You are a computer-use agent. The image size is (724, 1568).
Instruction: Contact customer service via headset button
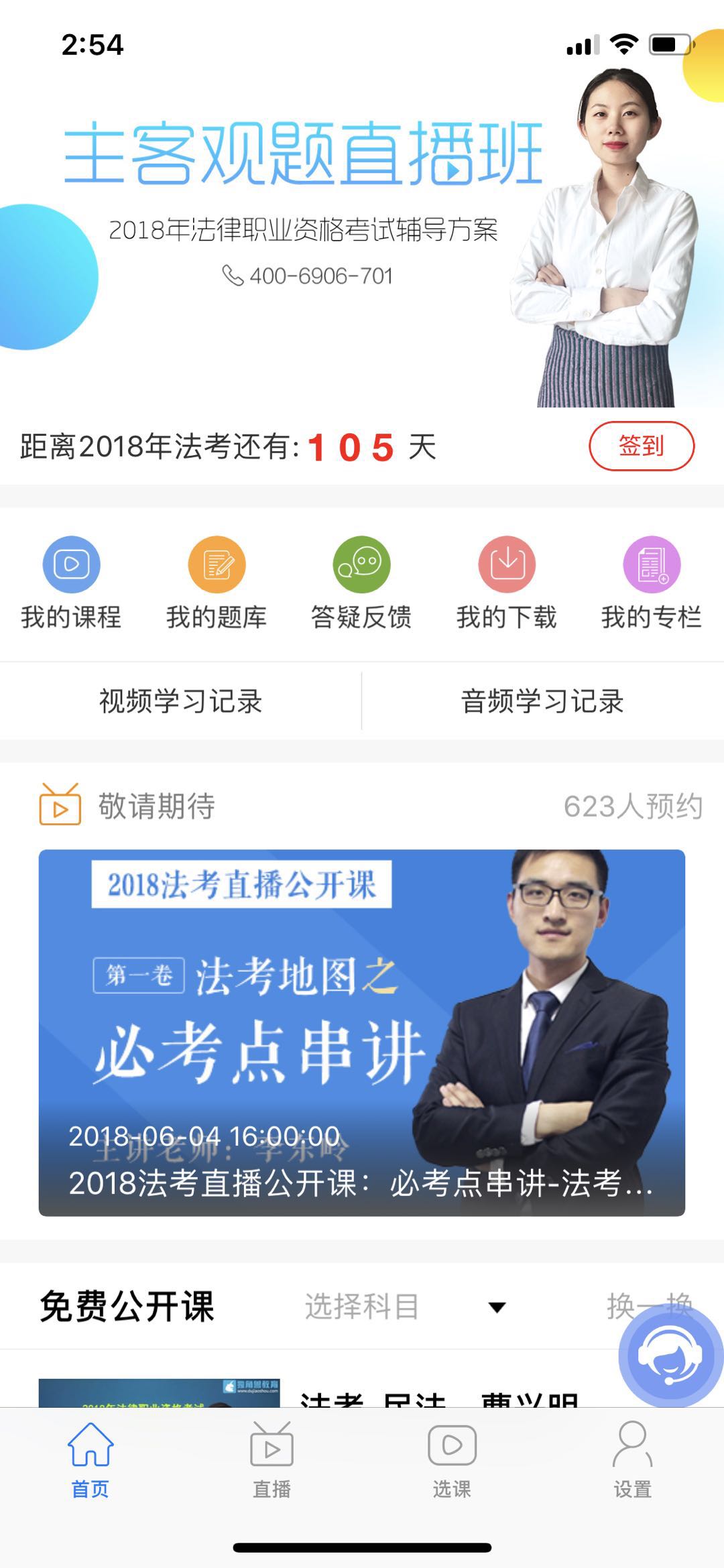pyautogui.click(x=670, y=1355)
